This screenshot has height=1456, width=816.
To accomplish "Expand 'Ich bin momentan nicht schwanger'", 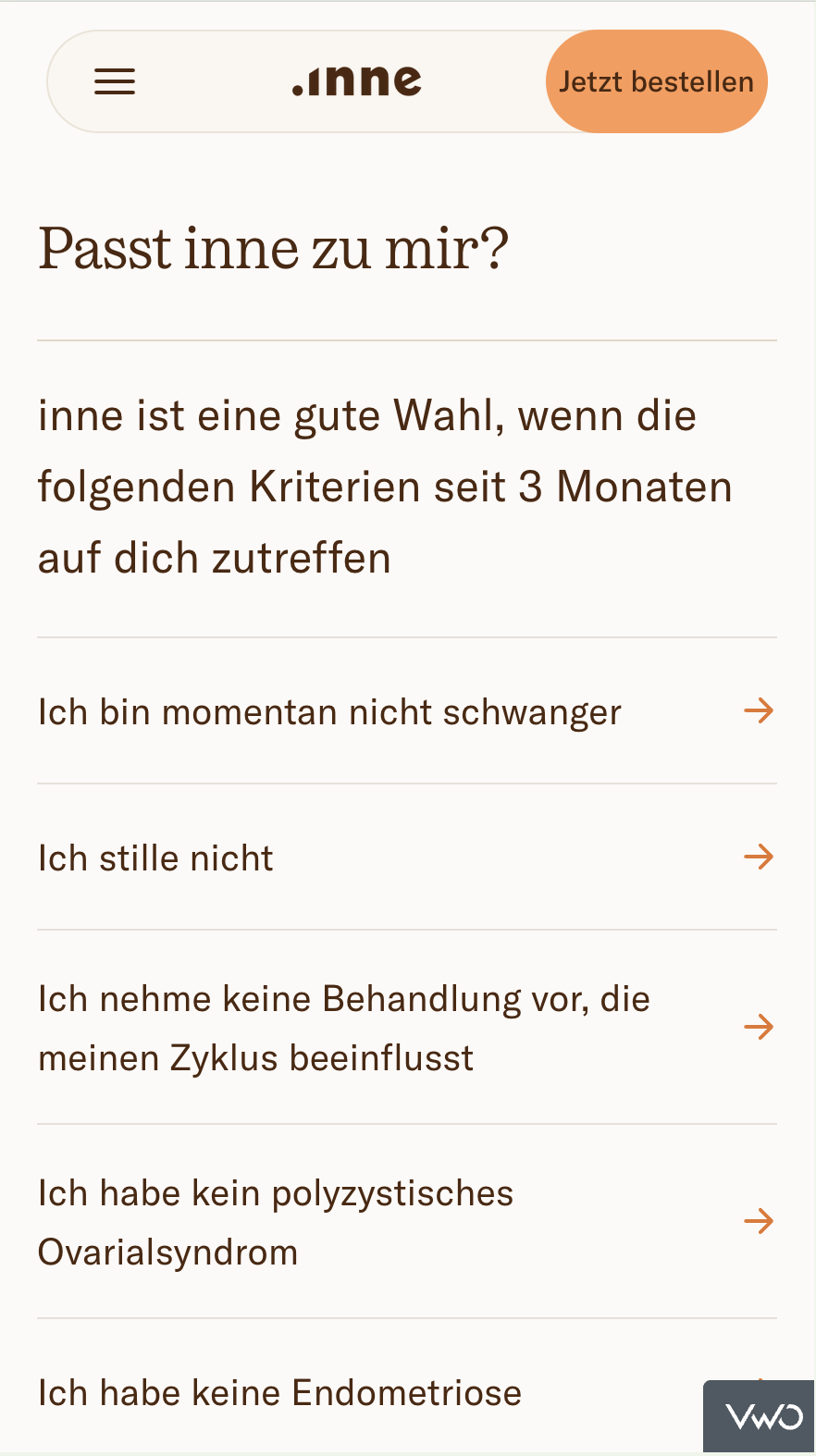I will pos(405,711).
